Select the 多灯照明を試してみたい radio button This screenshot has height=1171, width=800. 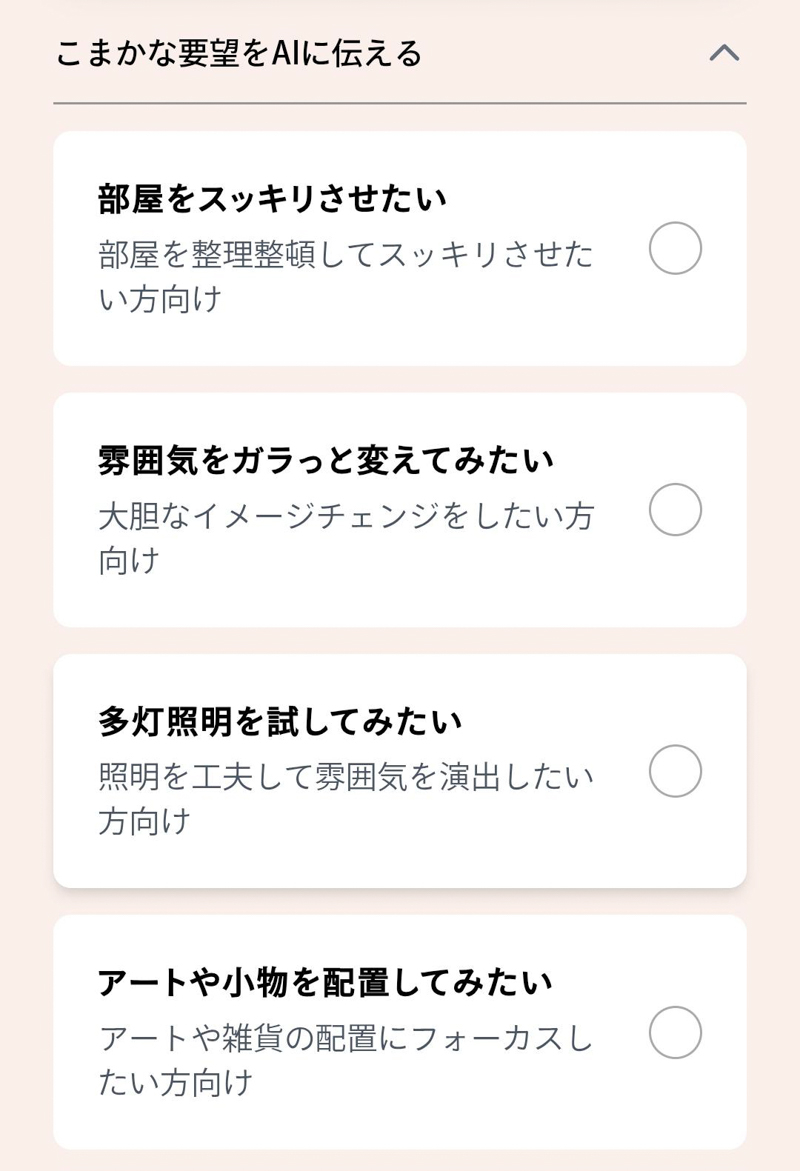675,770
